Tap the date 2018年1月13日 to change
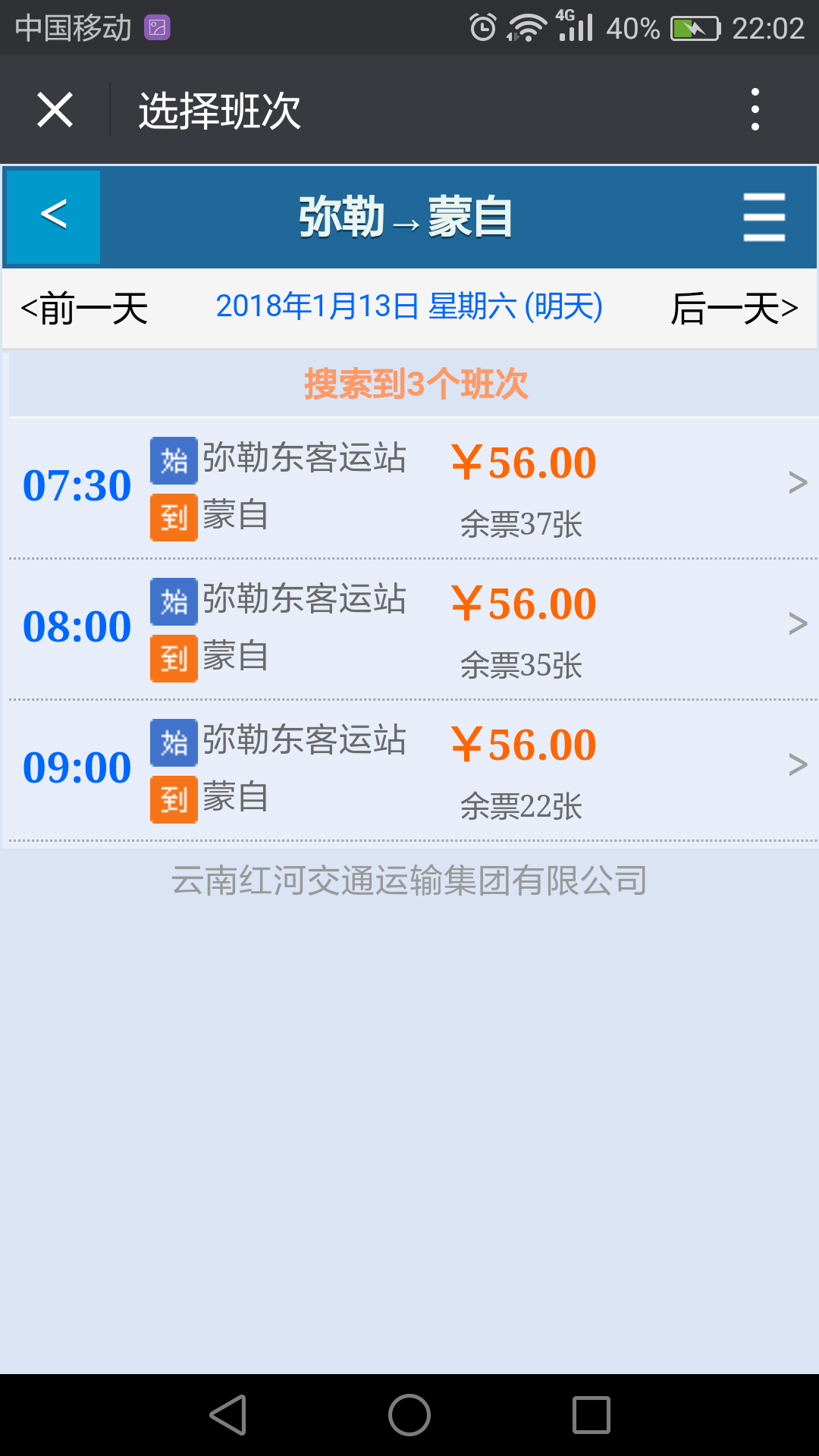Screen dimensions: 819x1456 409,307
